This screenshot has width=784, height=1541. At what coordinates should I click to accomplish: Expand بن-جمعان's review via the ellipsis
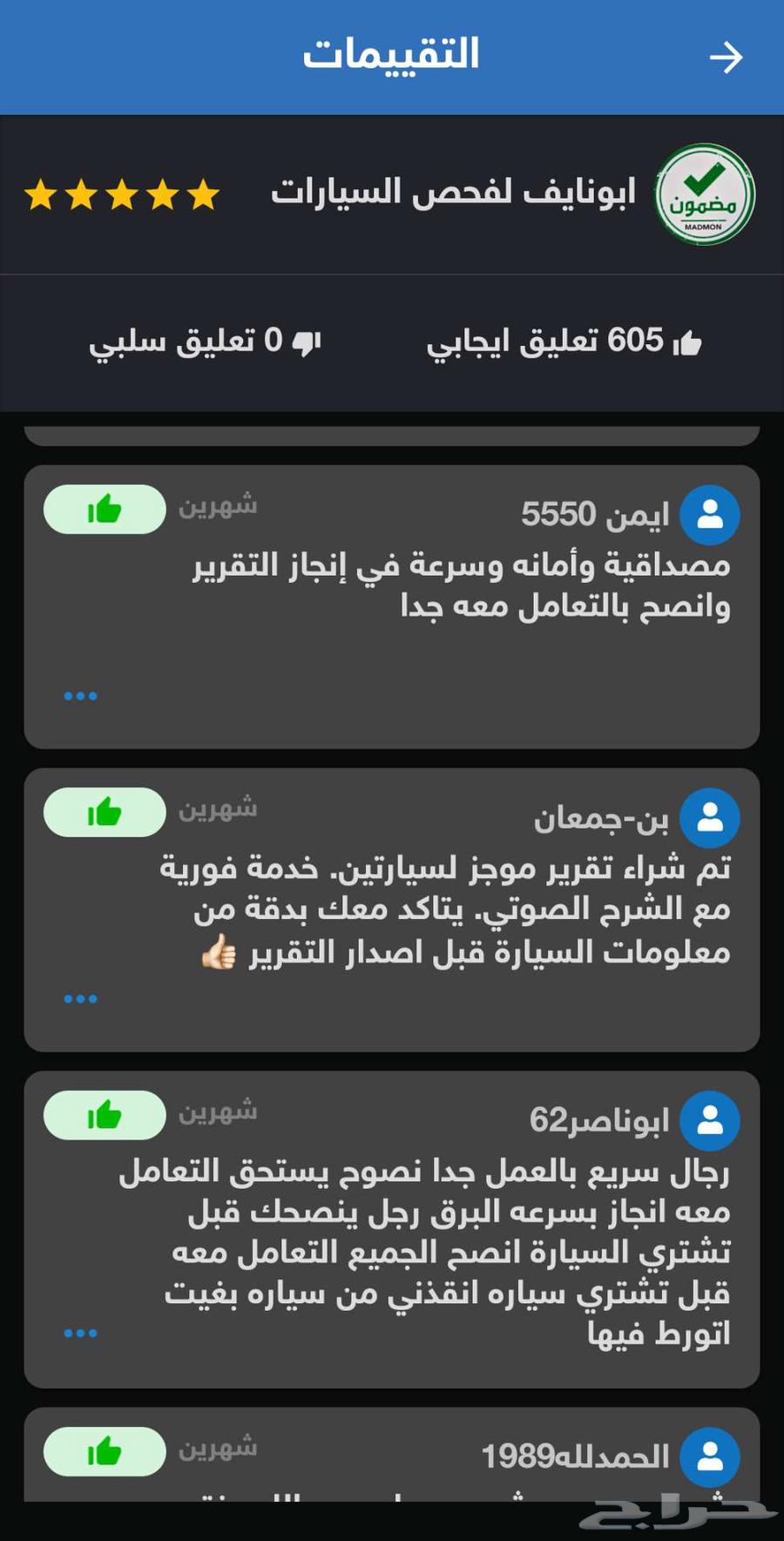pos(80,997)
